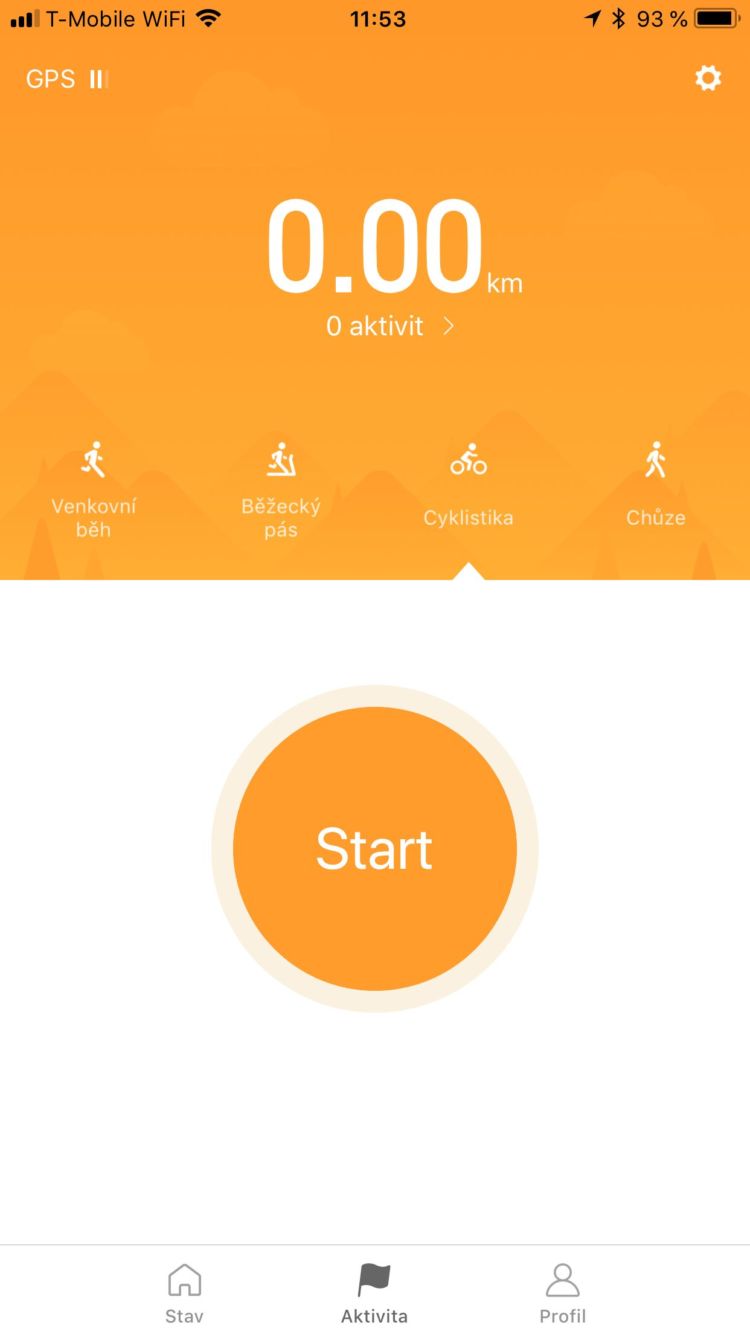The image size is (750, 1334).
Task: Select Běžecký pás activity
Action: coord(281,489)
